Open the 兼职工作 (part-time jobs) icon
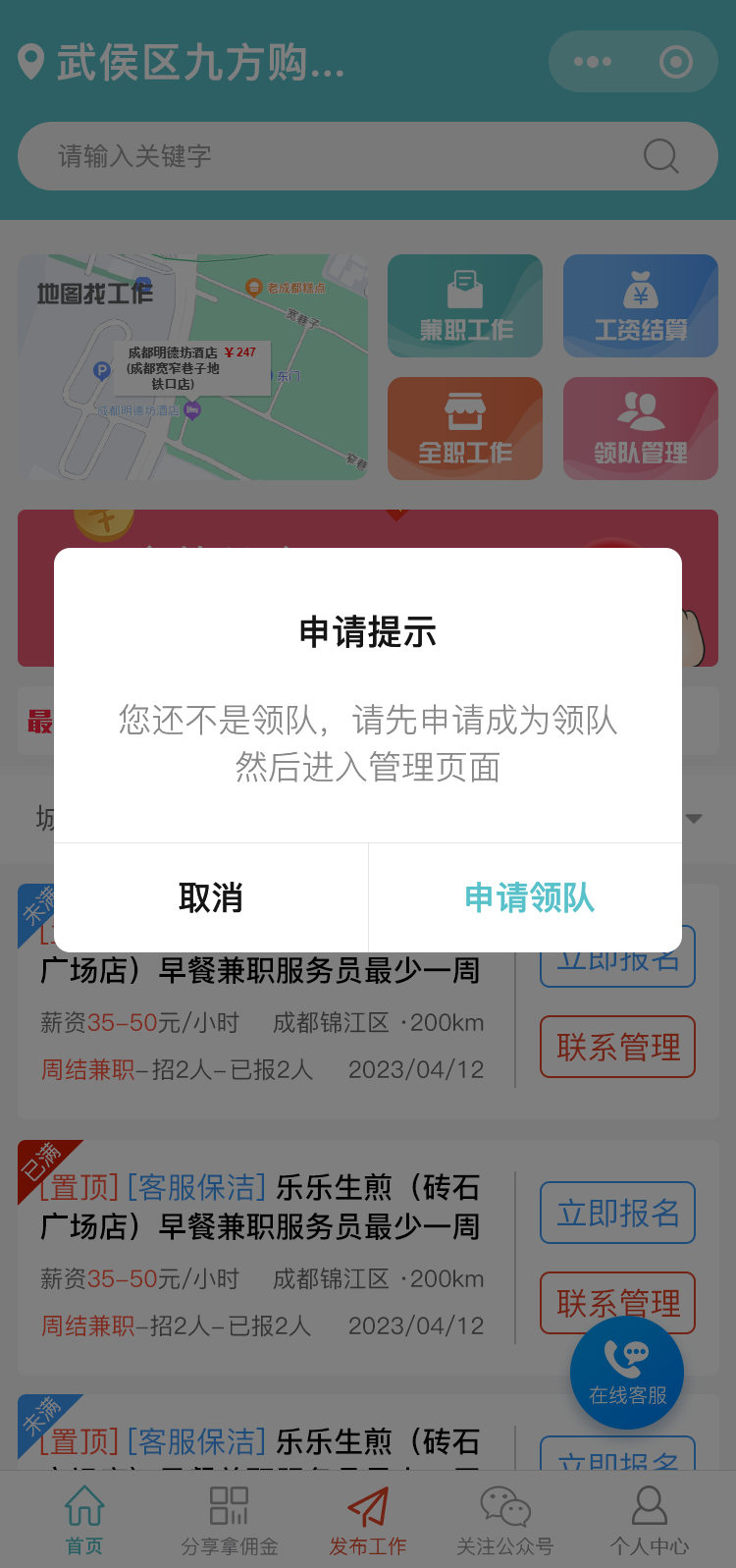 465,306
